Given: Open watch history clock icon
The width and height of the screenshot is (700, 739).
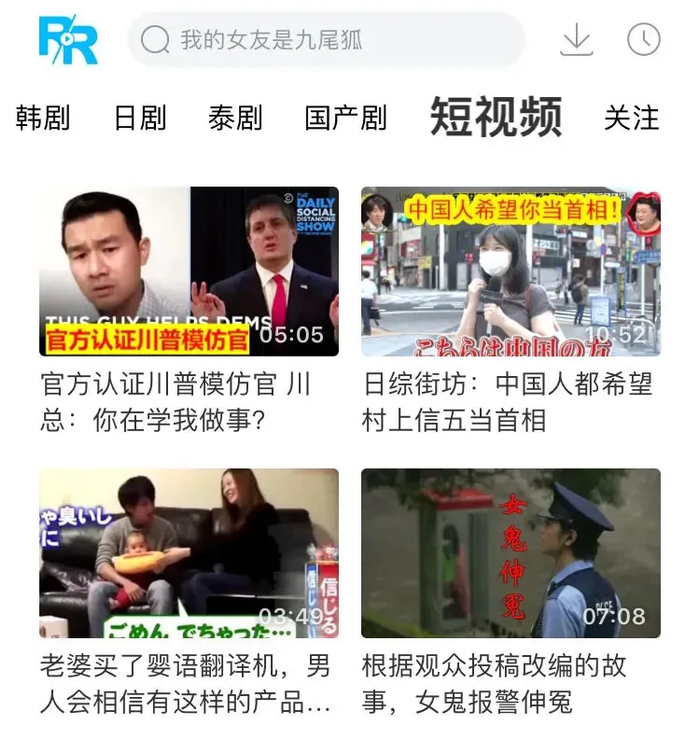Looking at the screenshot, I should click(x=643, y=39).
